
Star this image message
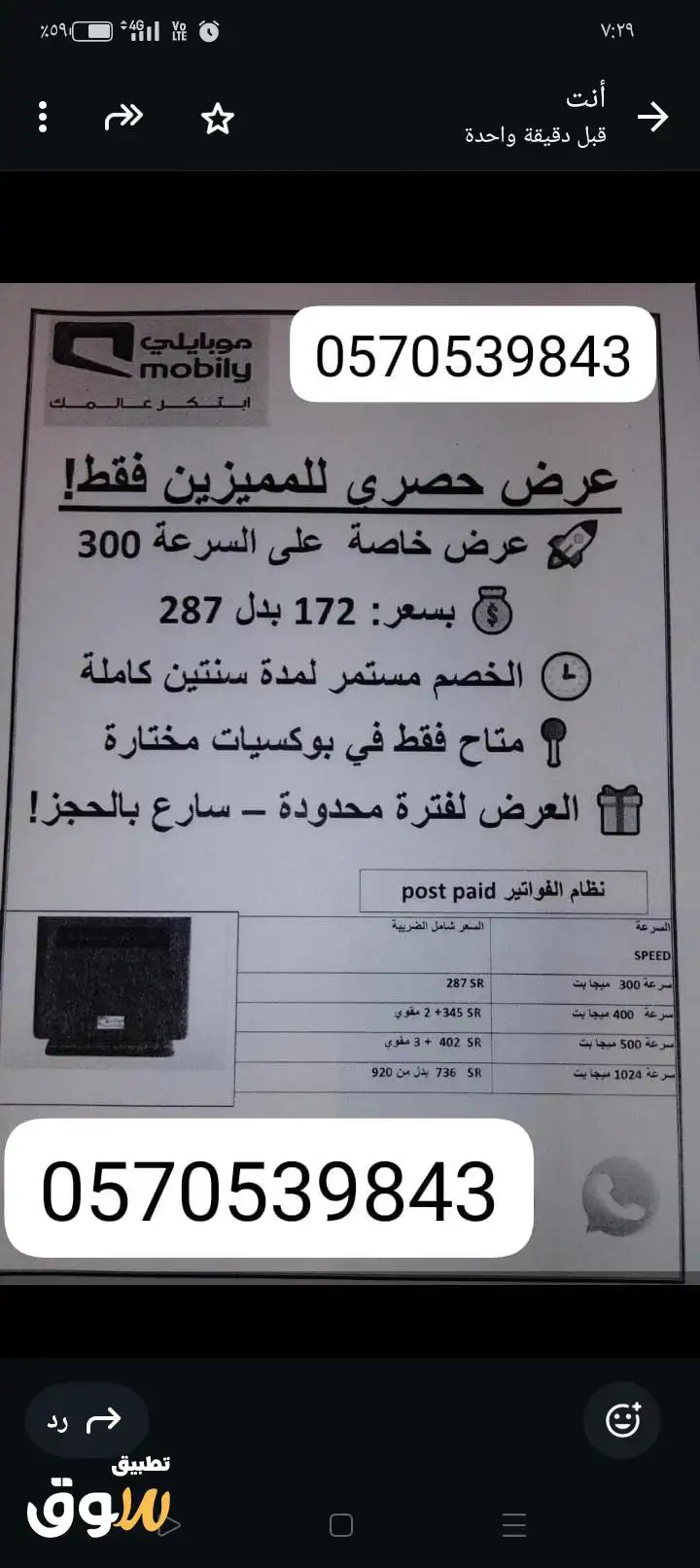pos(218,119)
